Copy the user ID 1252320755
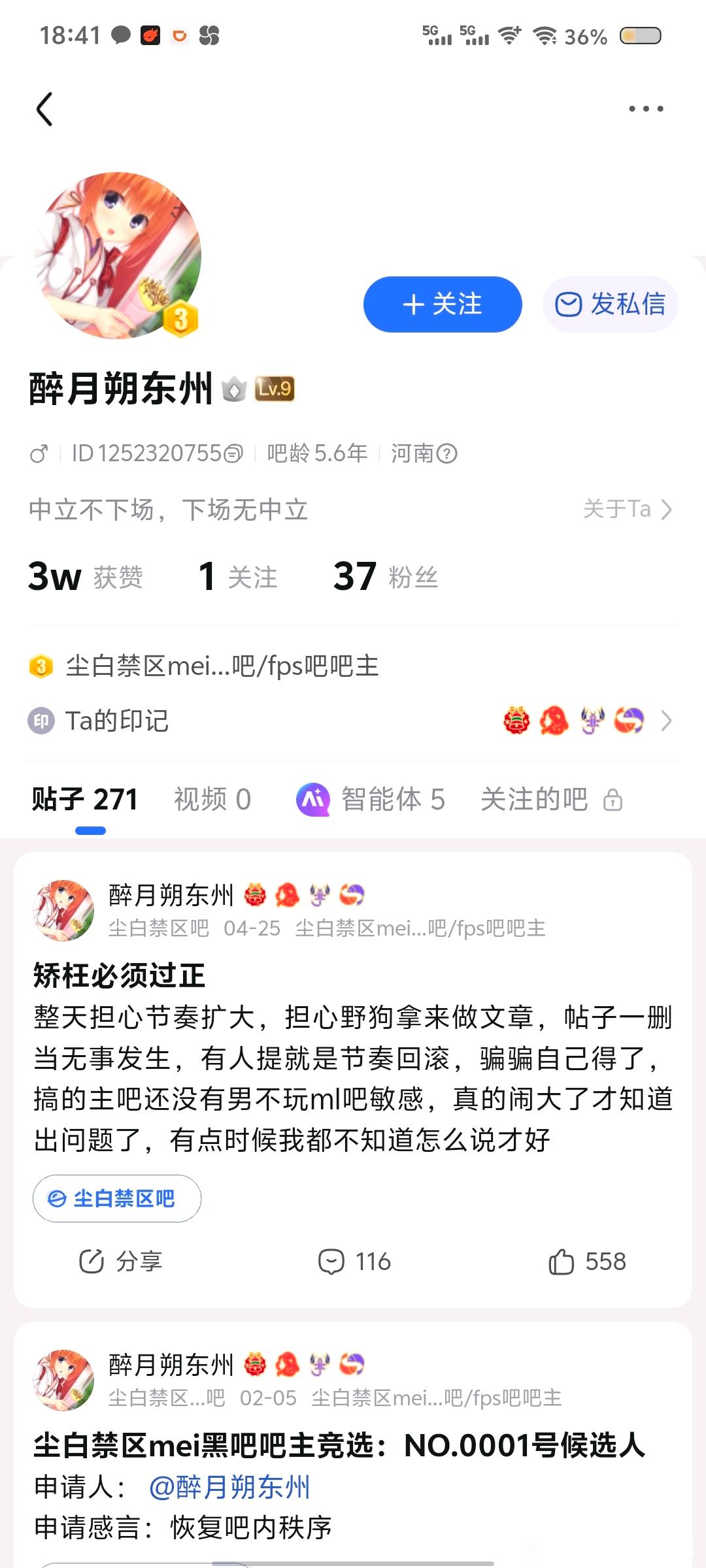This screenshot has width=706, height=1568. click(233, 453)
